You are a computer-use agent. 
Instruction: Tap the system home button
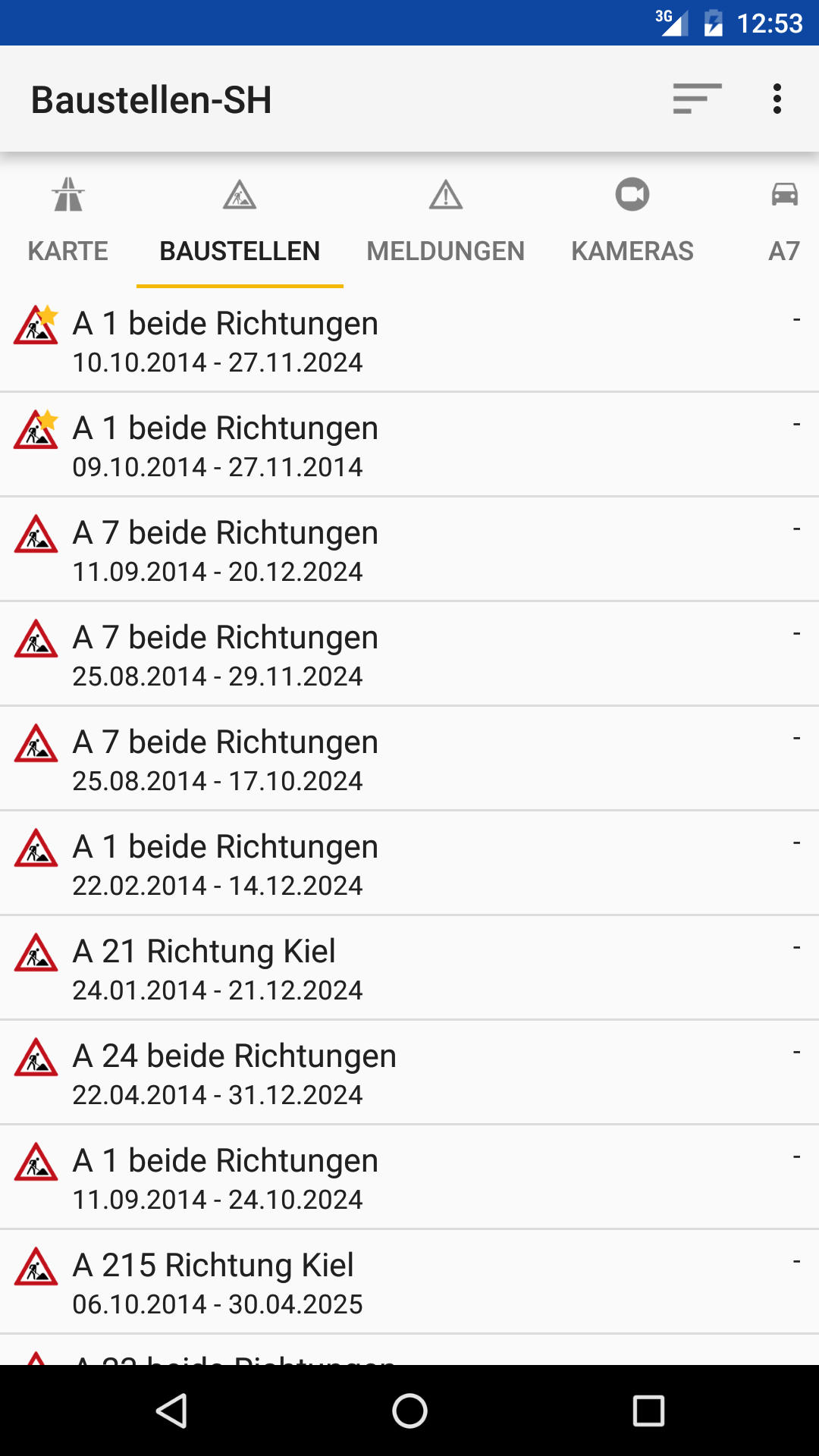(x=409, y=1410)
